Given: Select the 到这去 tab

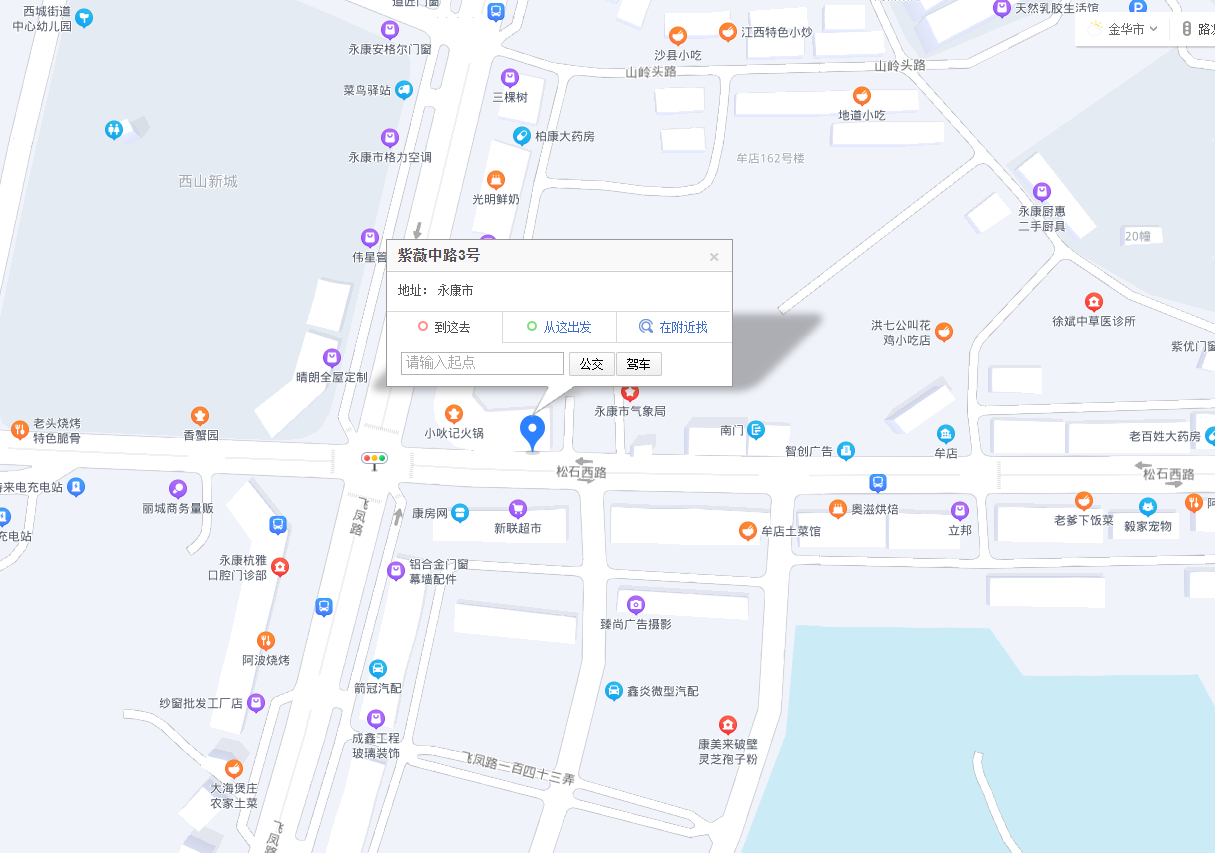Looking at the screenshot, I should point(444,327).
